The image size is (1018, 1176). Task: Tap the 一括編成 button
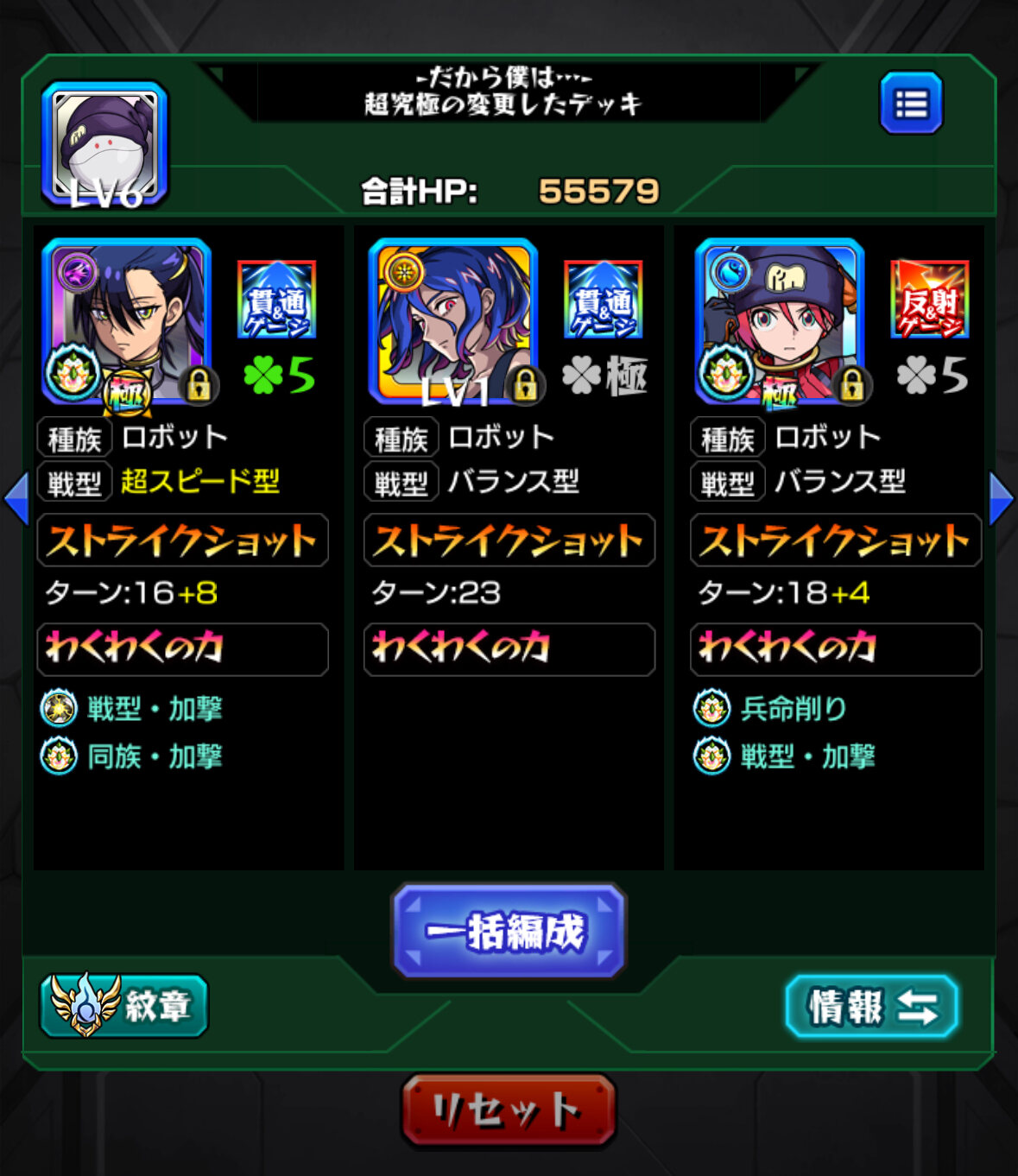click(509, 931)
